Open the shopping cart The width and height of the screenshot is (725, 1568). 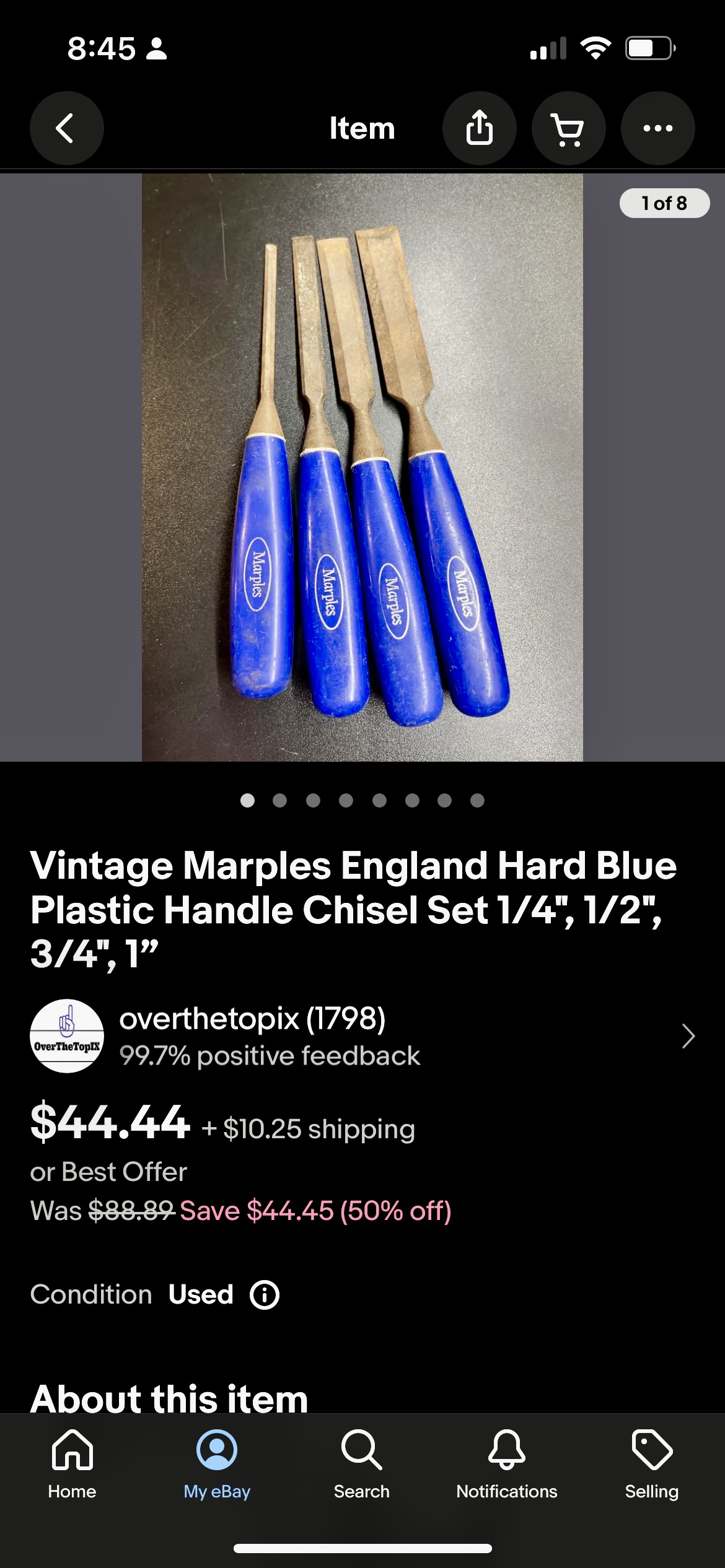(568, 128)
